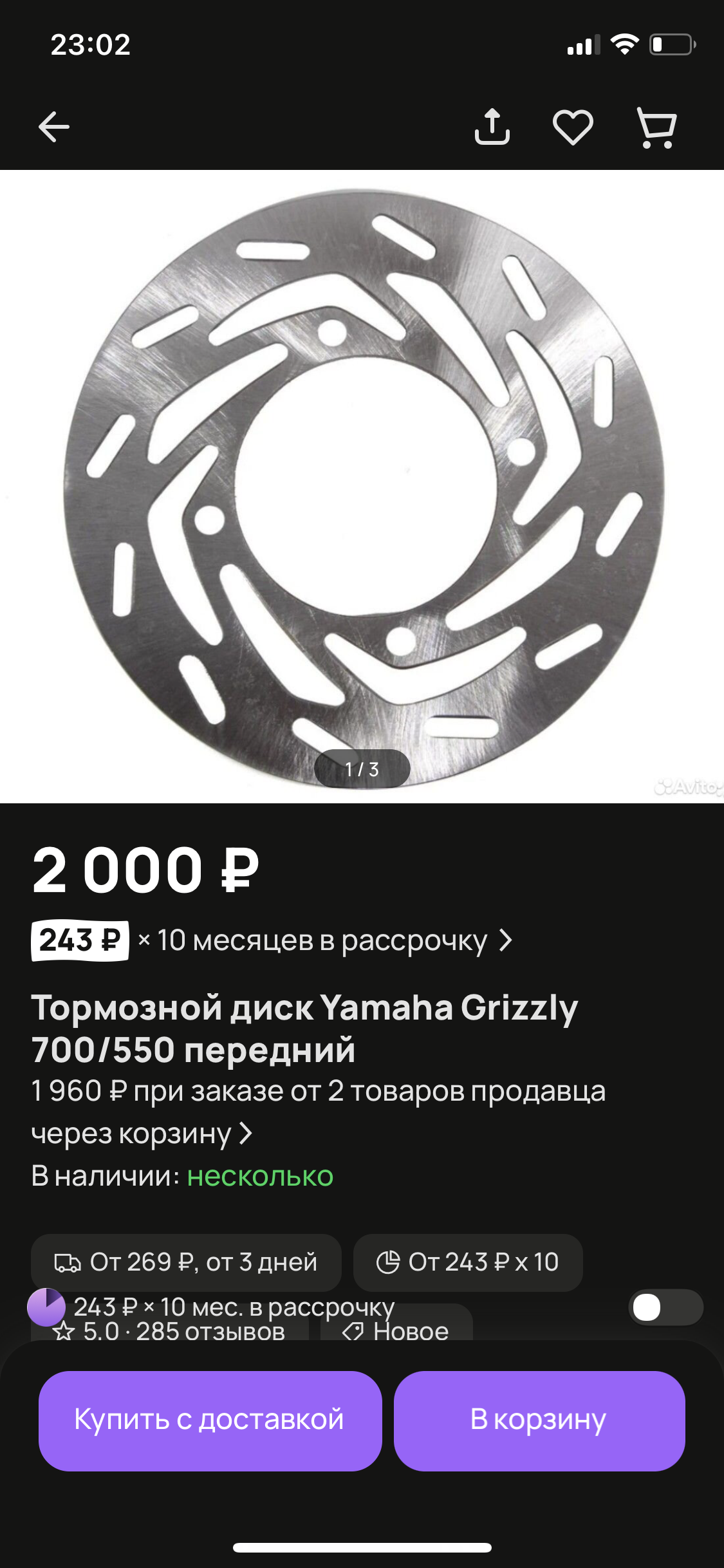Open the 10-month installment details
This screenshot has width=724, height=1568.
click(x=272, y=940)
